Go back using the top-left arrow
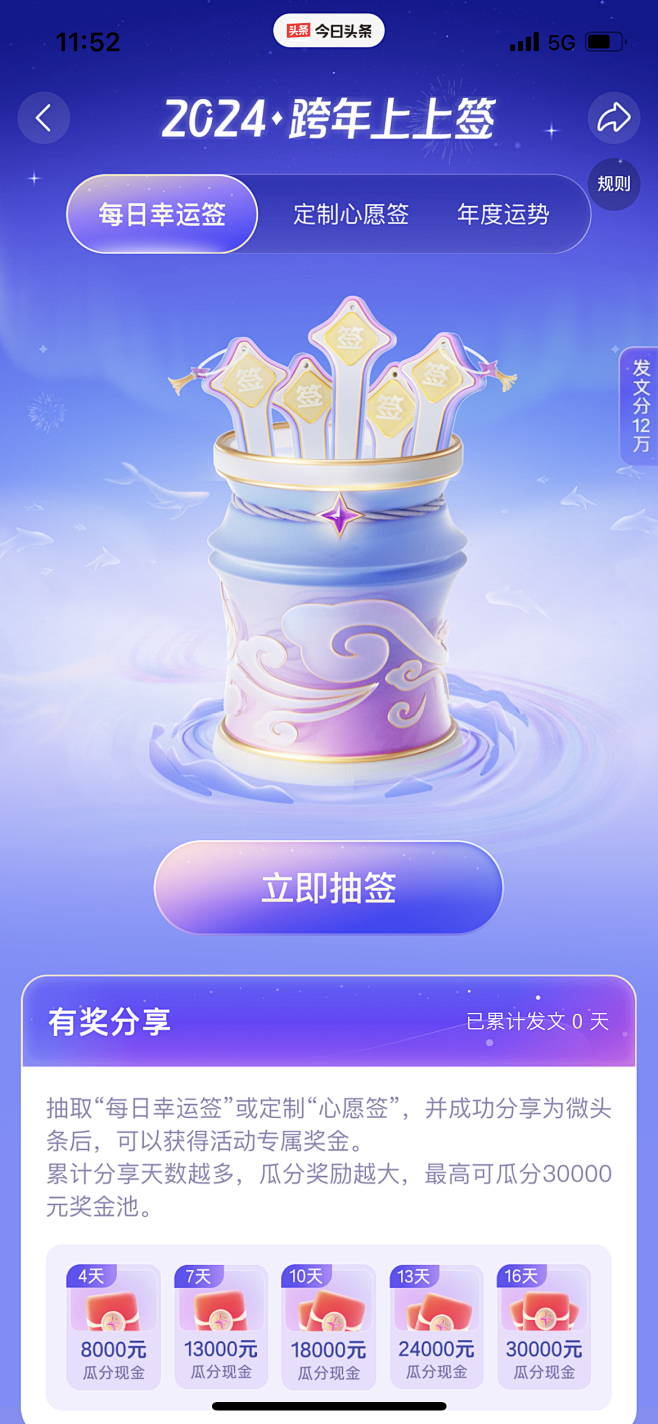This screenshot has height=1424, width=658. 43,118
